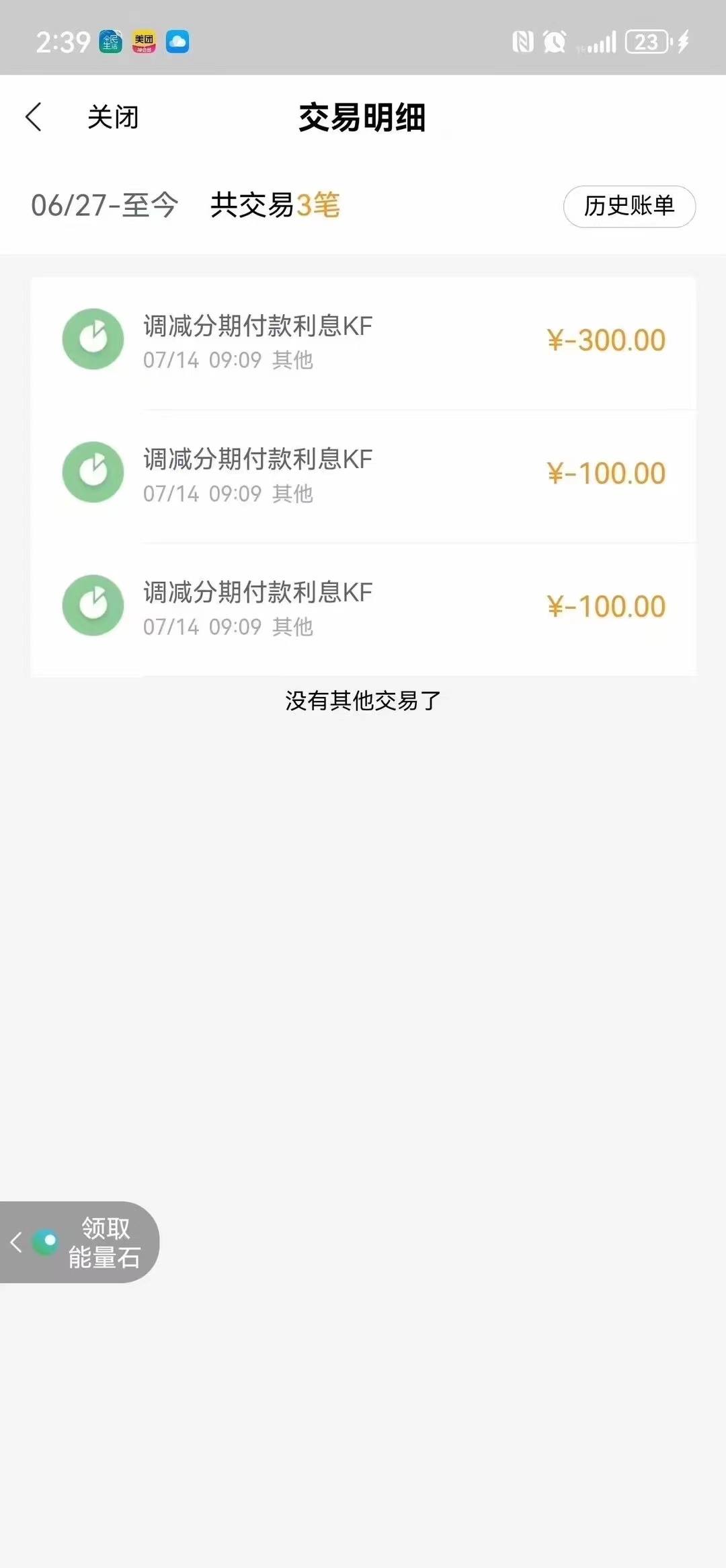Tap the 领取能量石 floating widget
Screen dimensions: 726x1568
(79, 1242)
